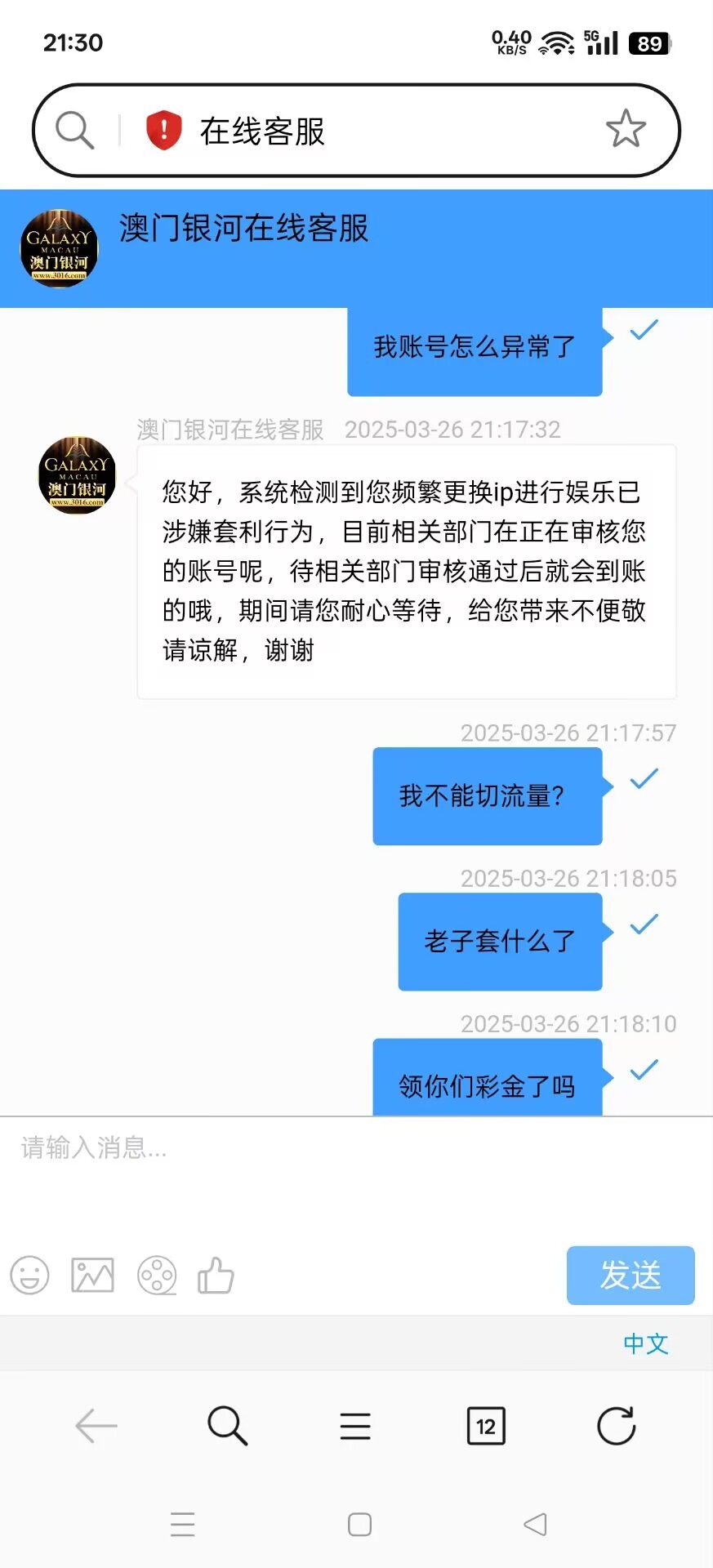Open the emoji picker
The width and height of the screenshot is (713, 1568).
pyautogui.click(x=30, y=1275)
